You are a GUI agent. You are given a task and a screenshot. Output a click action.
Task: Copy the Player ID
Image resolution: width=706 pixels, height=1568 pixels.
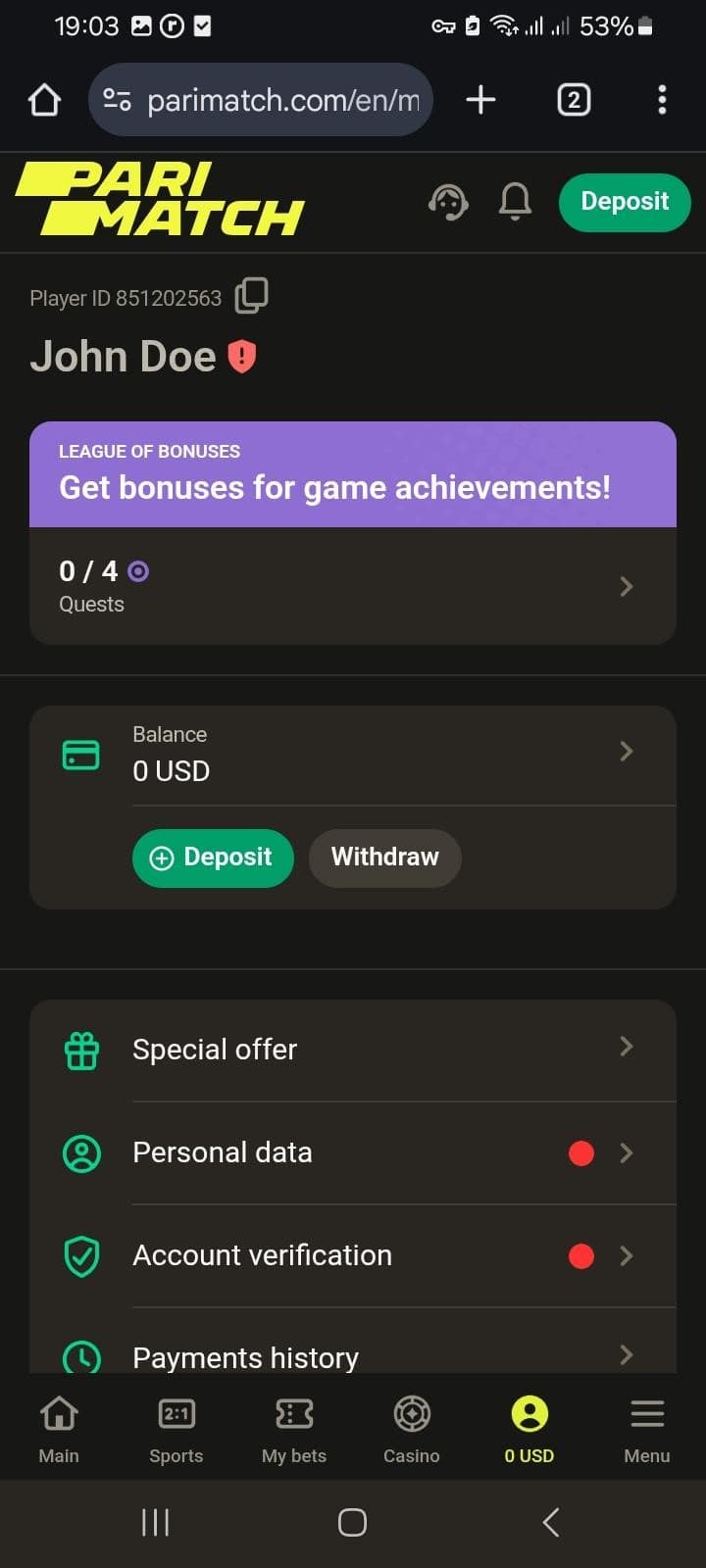point(251,296)
